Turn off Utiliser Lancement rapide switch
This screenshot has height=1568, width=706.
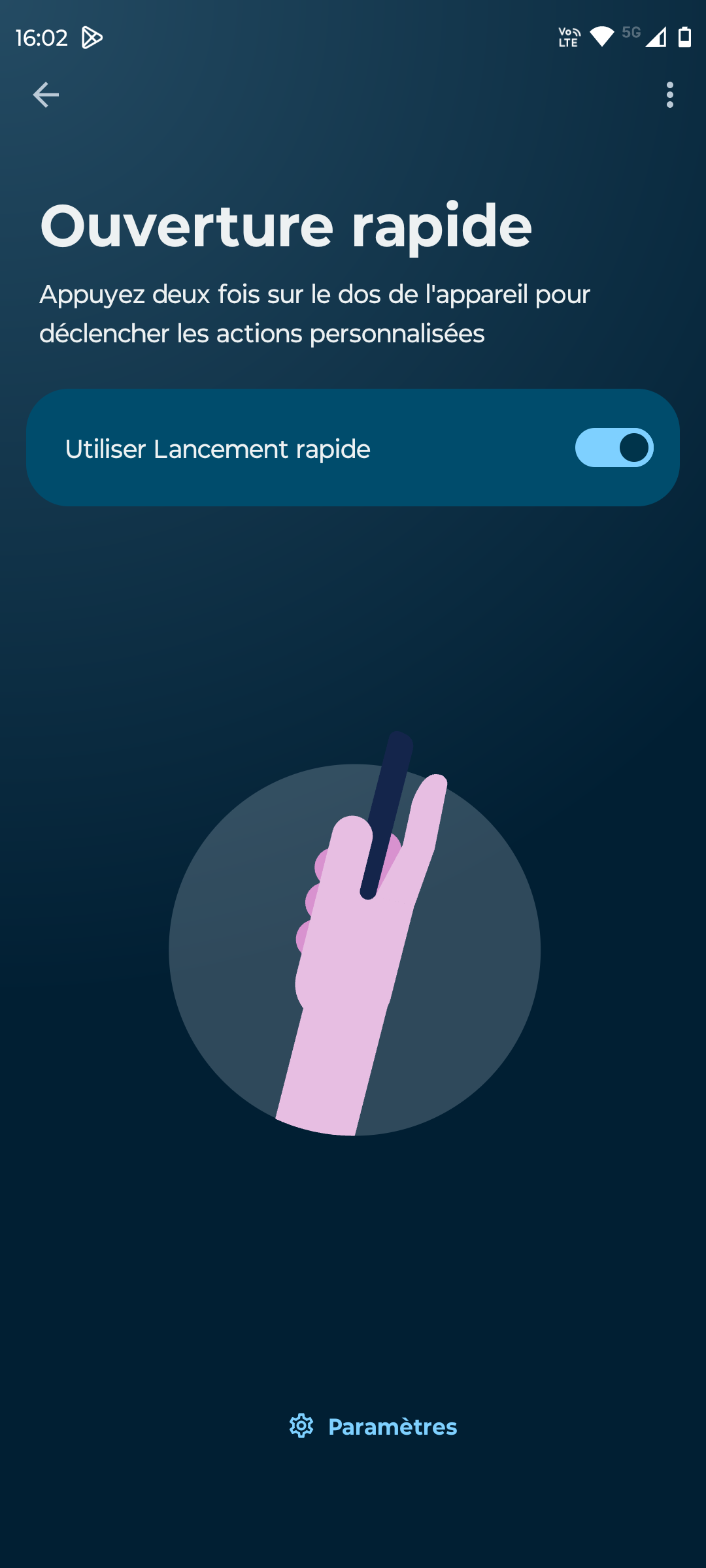[614, 448]
